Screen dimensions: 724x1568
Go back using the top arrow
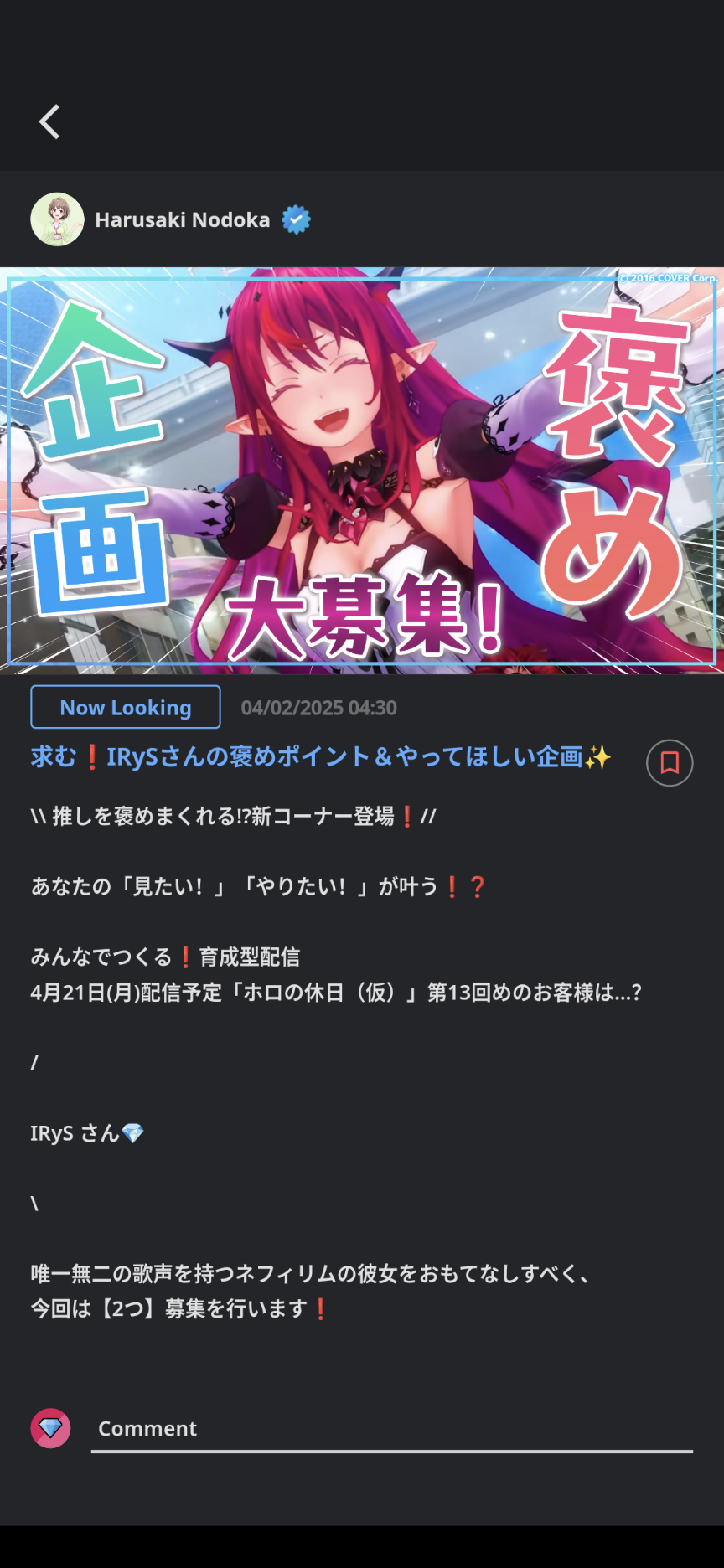(x=49, y=122)
